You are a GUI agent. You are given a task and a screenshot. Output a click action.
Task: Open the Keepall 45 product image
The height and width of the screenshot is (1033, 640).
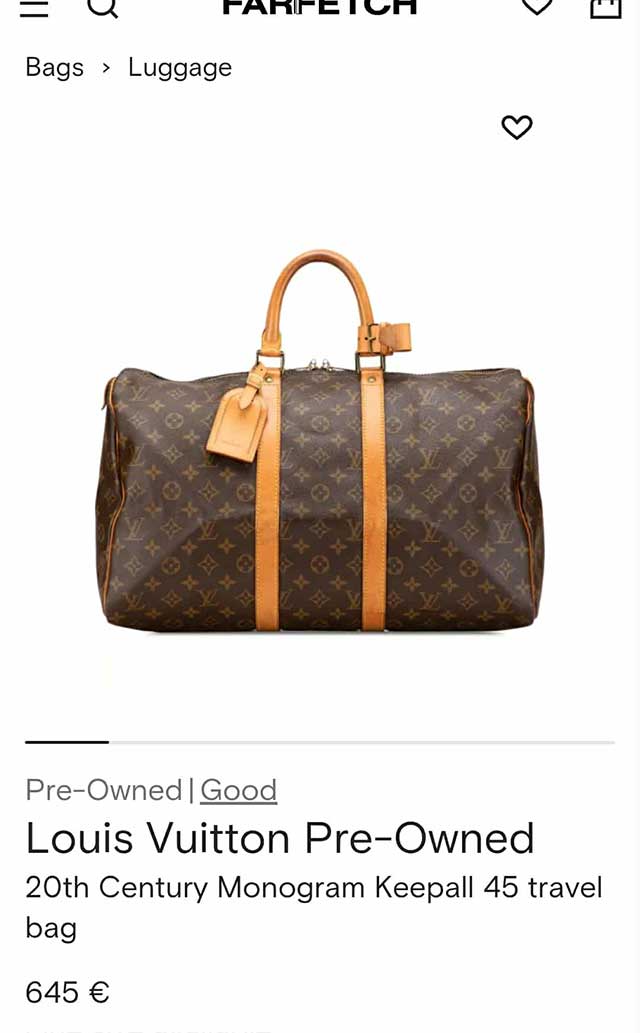(x=320, y=440)
